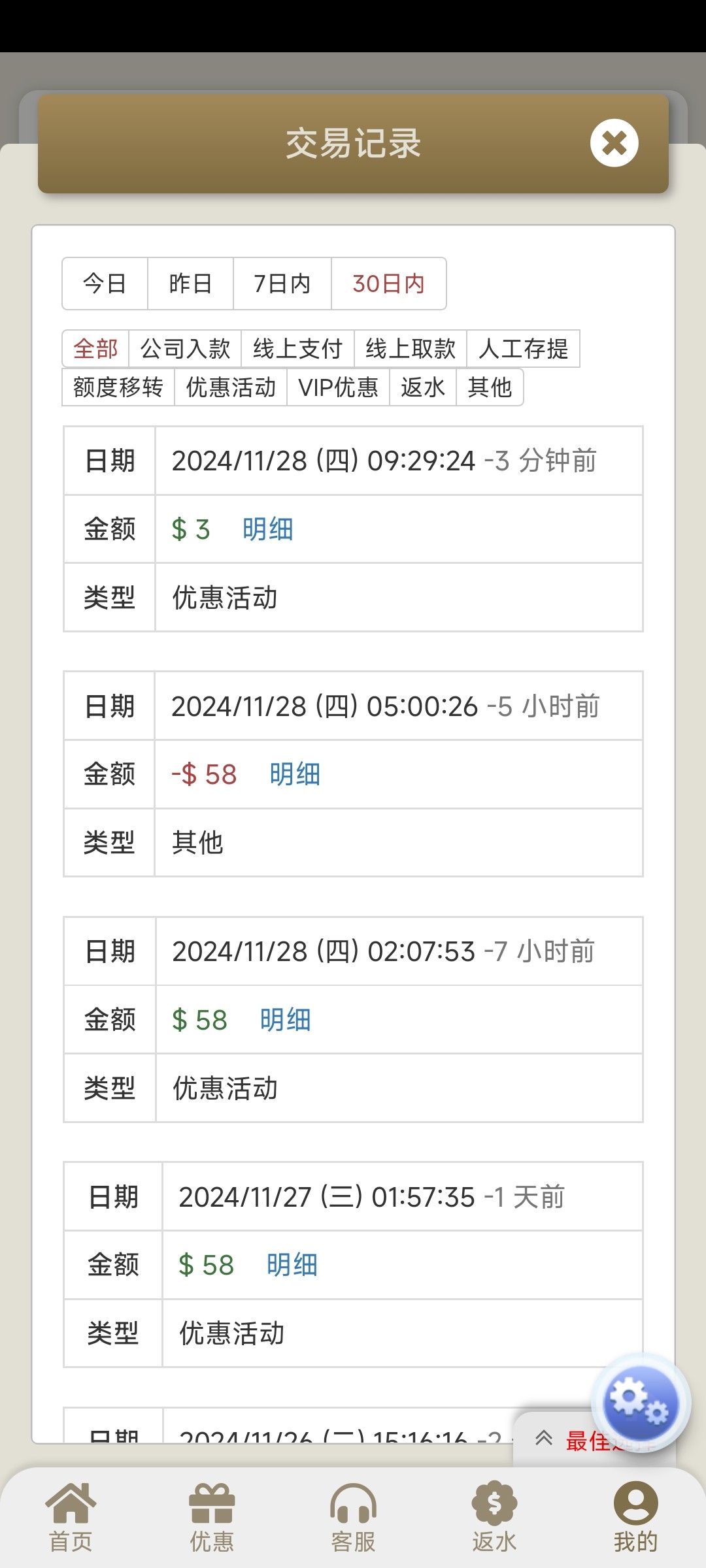Tap the floating gear settings button

(x=639, y=1403)
